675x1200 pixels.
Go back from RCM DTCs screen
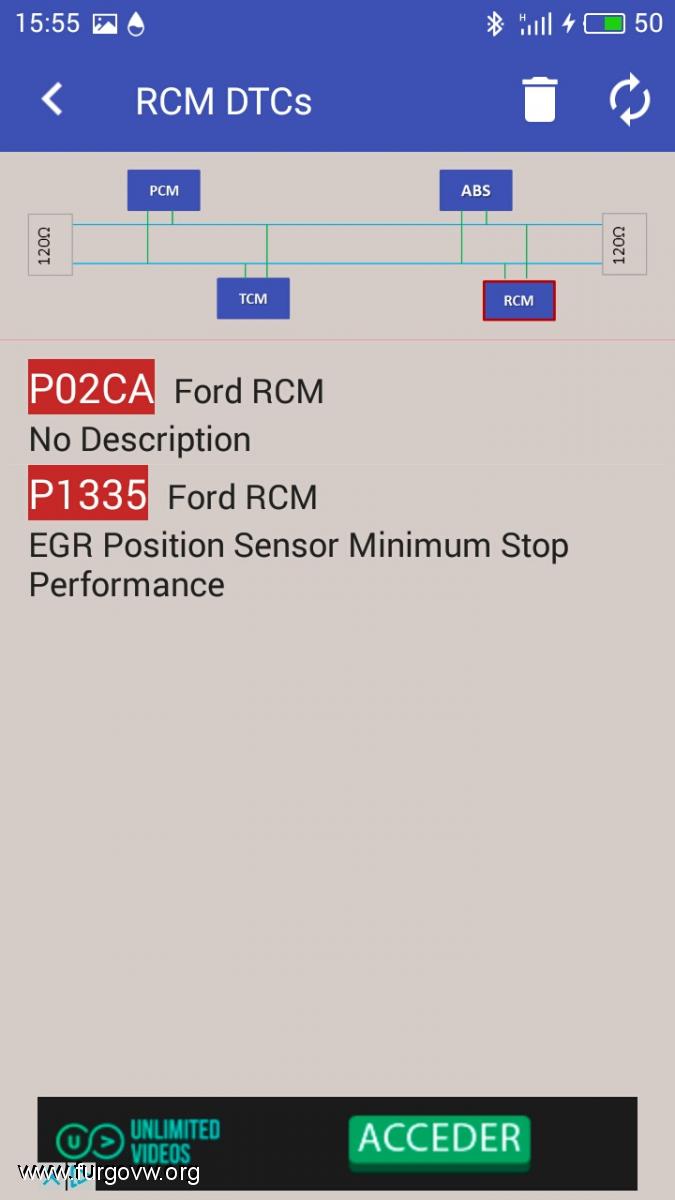tap(52, 100)
